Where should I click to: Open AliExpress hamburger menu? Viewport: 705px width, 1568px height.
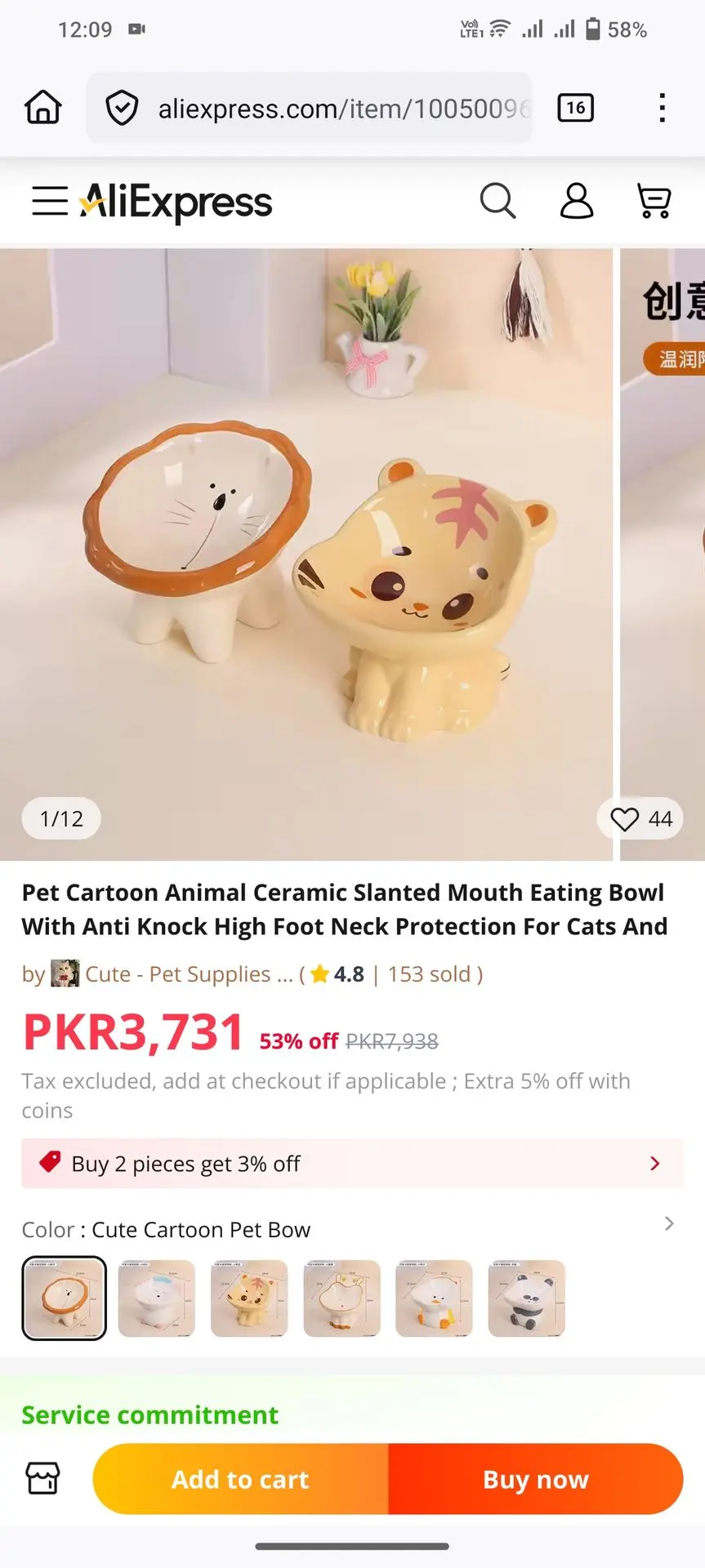49,201
